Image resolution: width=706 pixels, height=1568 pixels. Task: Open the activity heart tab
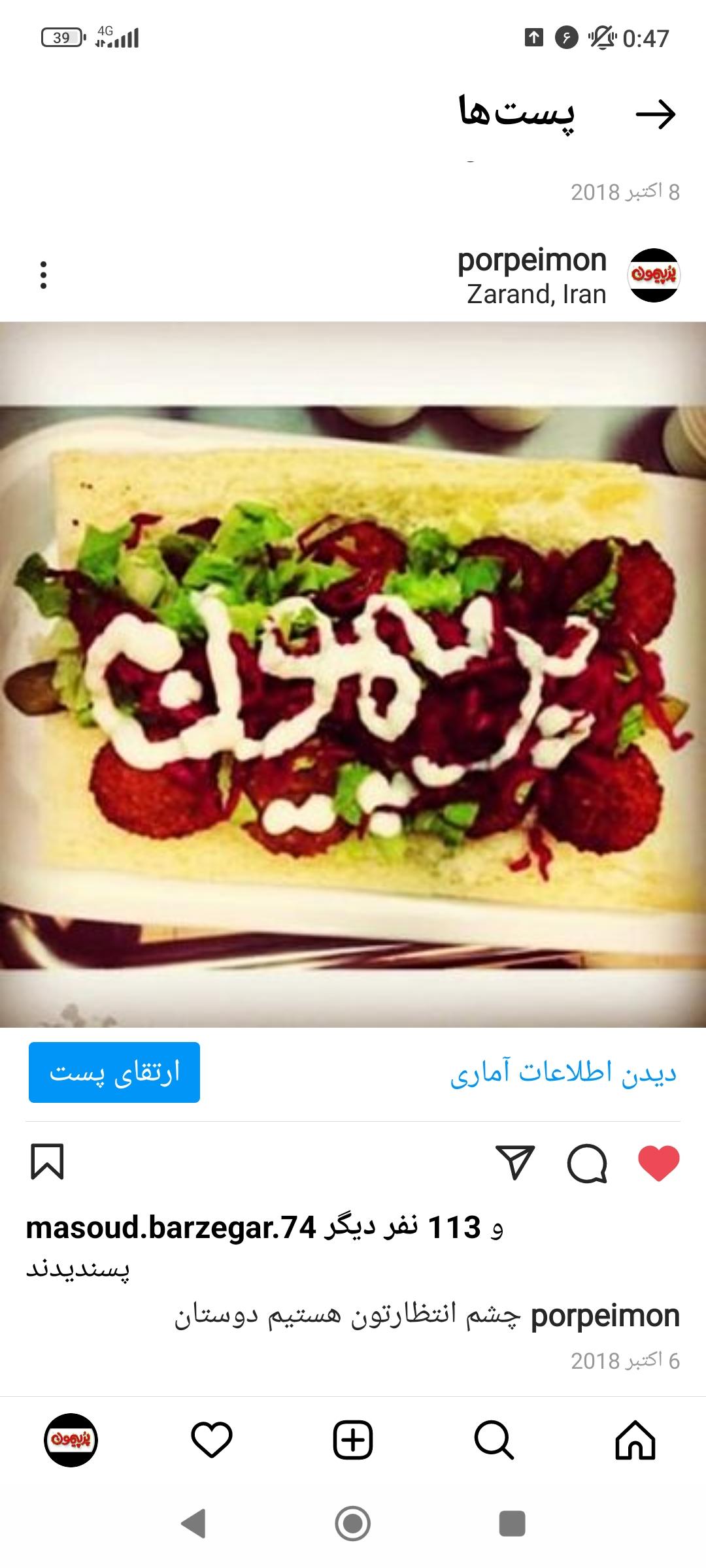pos(212,1440)
